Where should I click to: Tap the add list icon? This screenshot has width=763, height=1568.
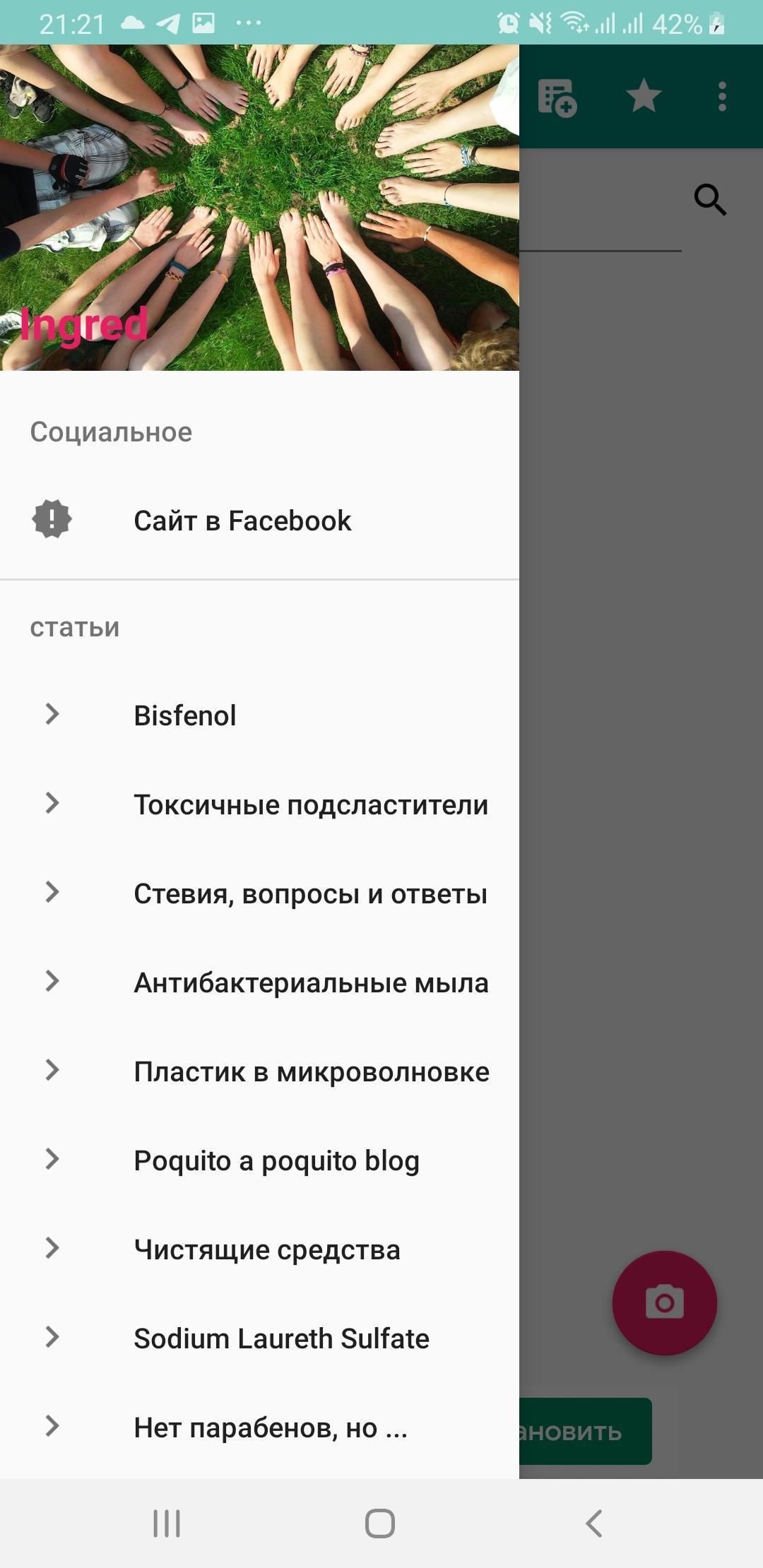coord(557,97)
